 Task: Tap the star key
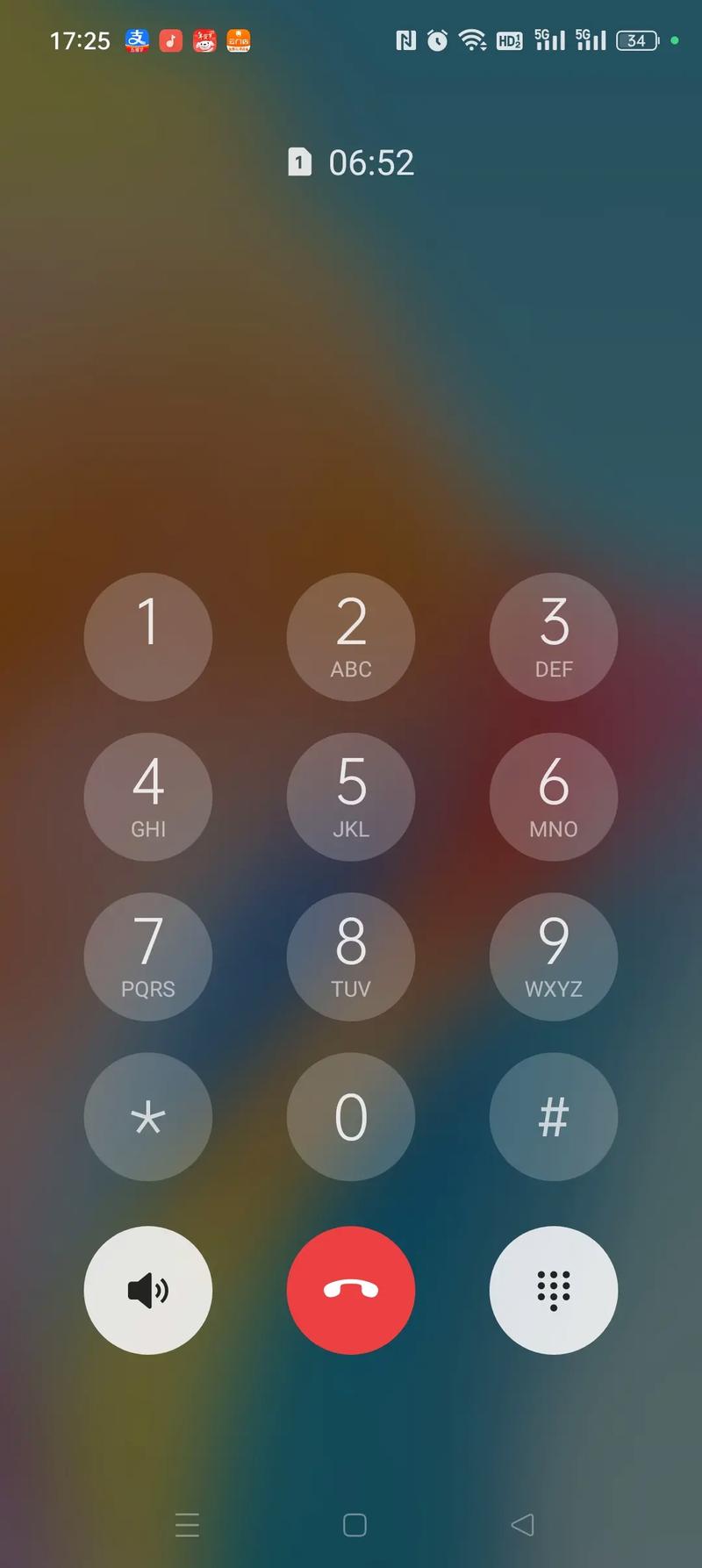147,1116
